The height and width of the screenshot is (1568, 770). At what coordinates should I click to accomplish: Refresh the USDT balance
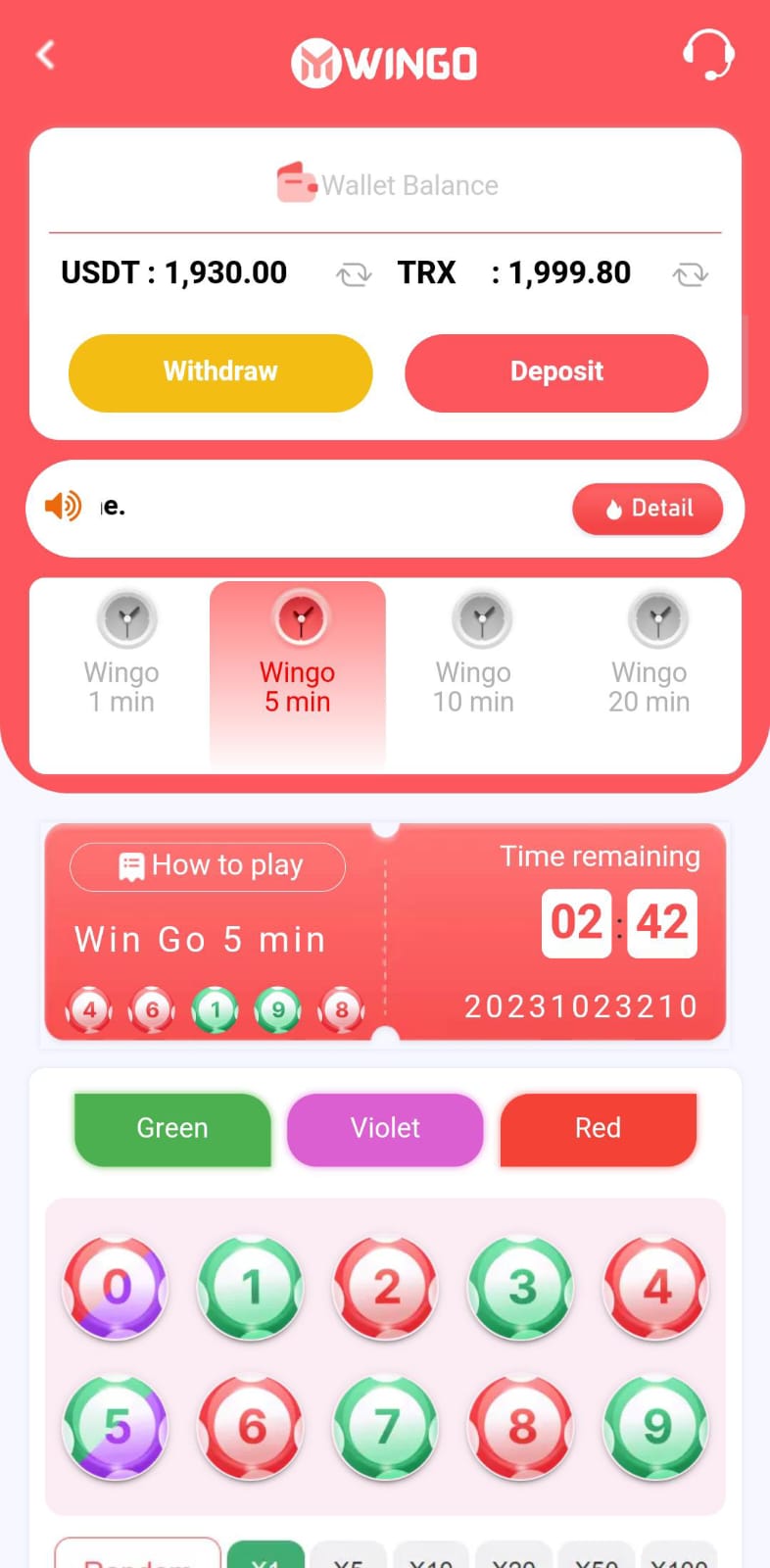(353, 274)
